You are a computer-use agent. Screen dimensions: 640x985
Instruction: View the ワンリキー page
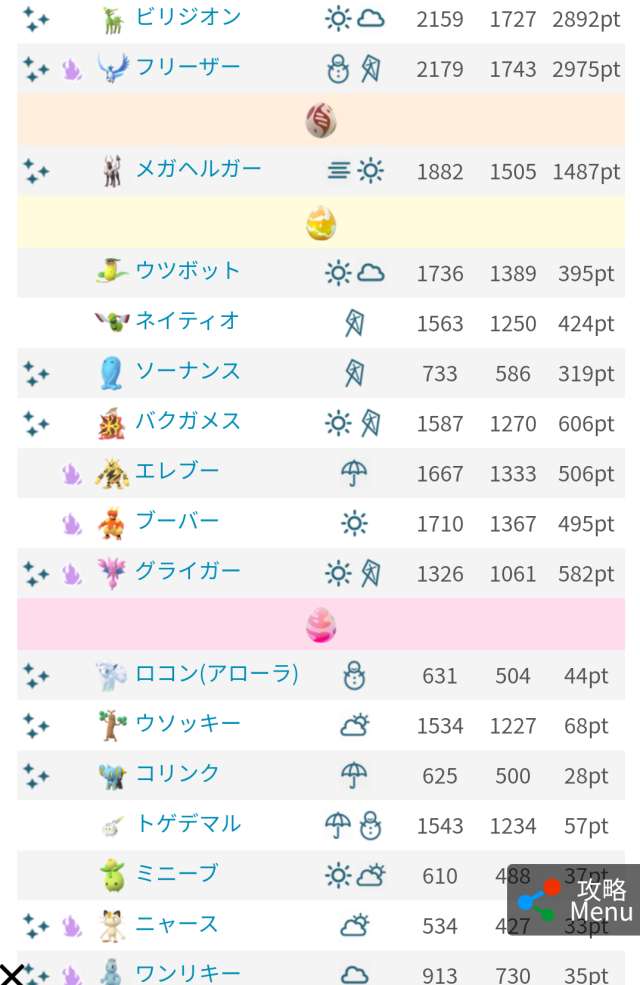[188, 974]
